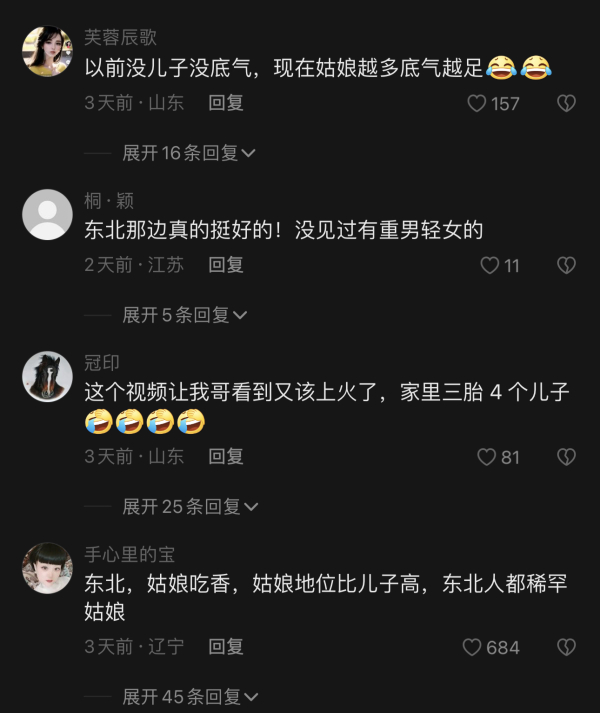
Task: Reply to 手心里的宝's comment
Action: tap(226, 647)
